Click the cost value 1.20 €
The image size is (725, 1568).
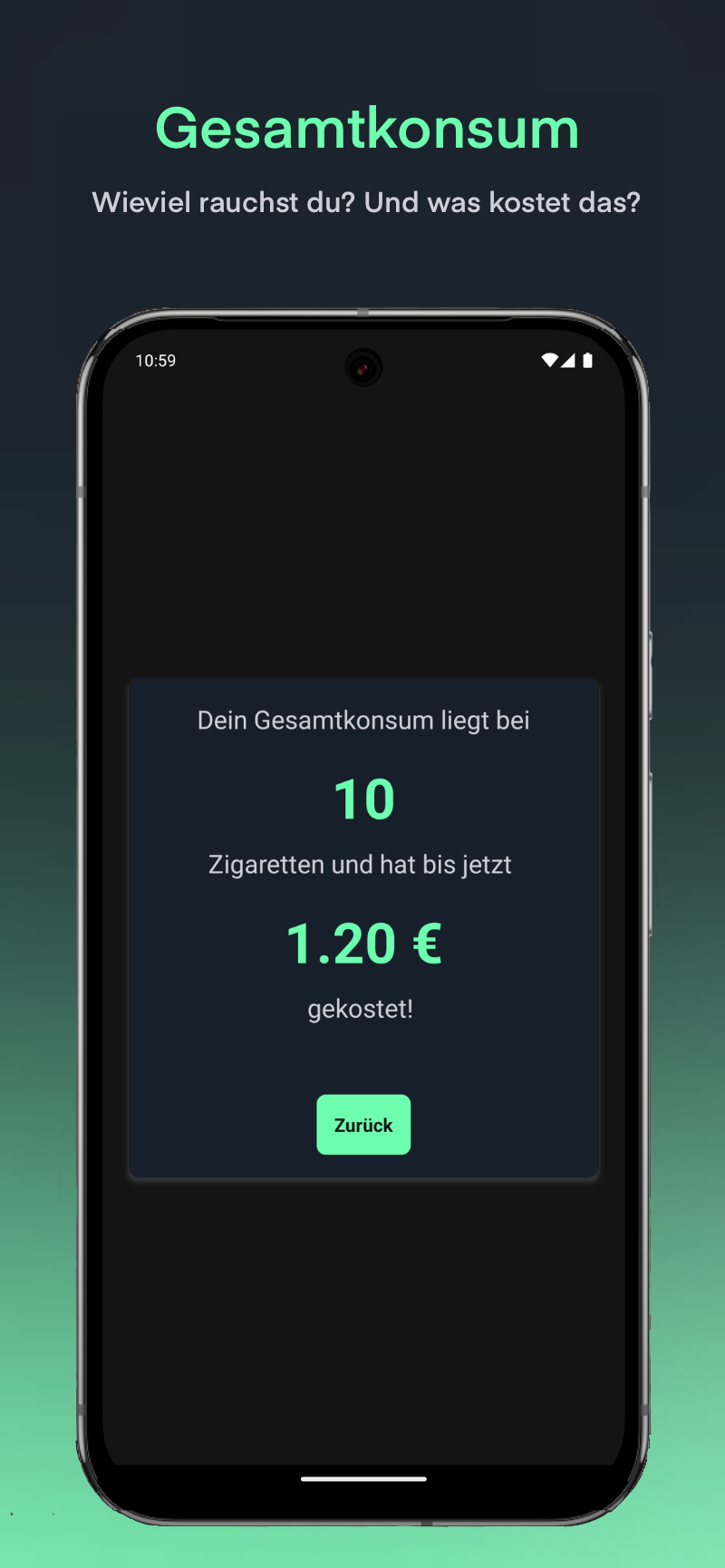pos(363,943)
